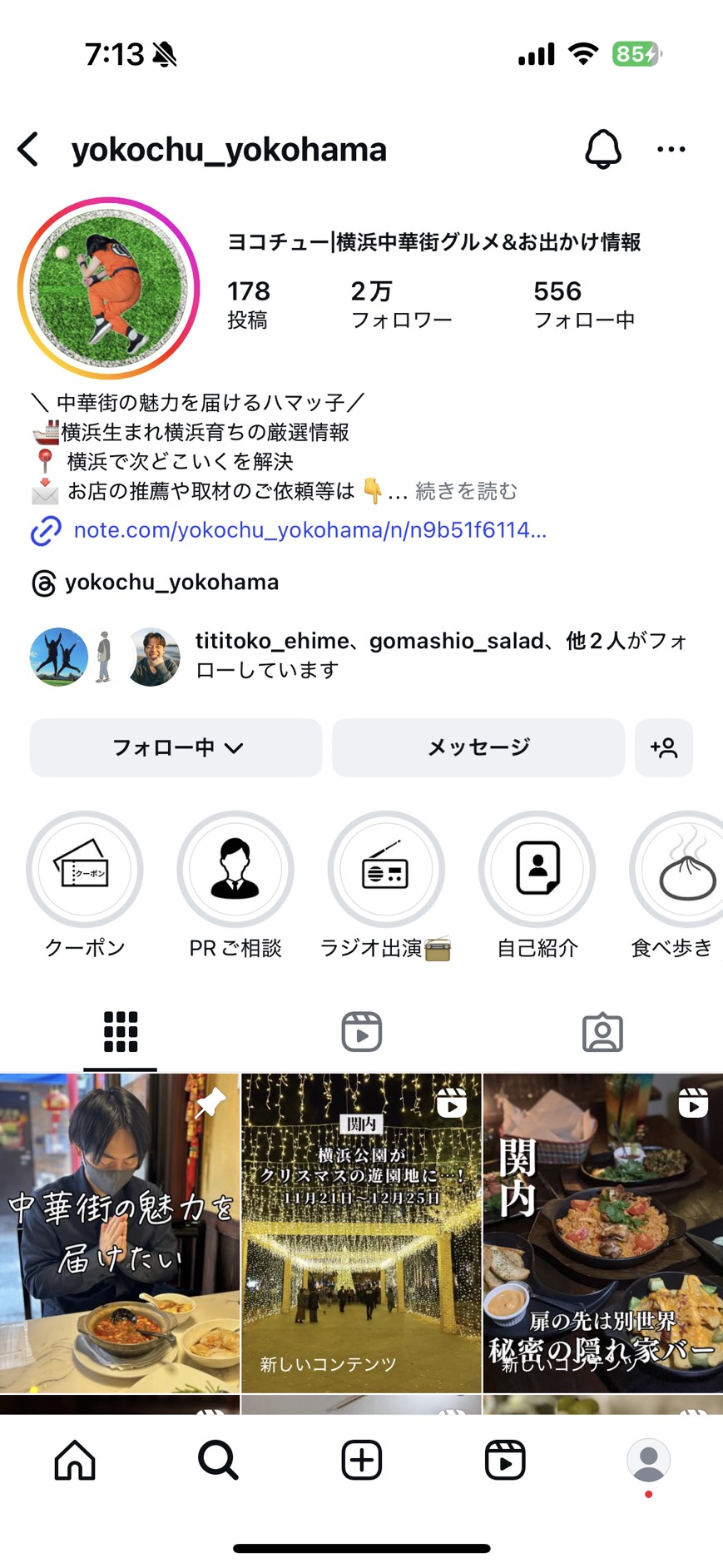The image size is (723, 1568).
Task: Open the Threads profile yokochu_yokohama
Action: pos(171,583)
